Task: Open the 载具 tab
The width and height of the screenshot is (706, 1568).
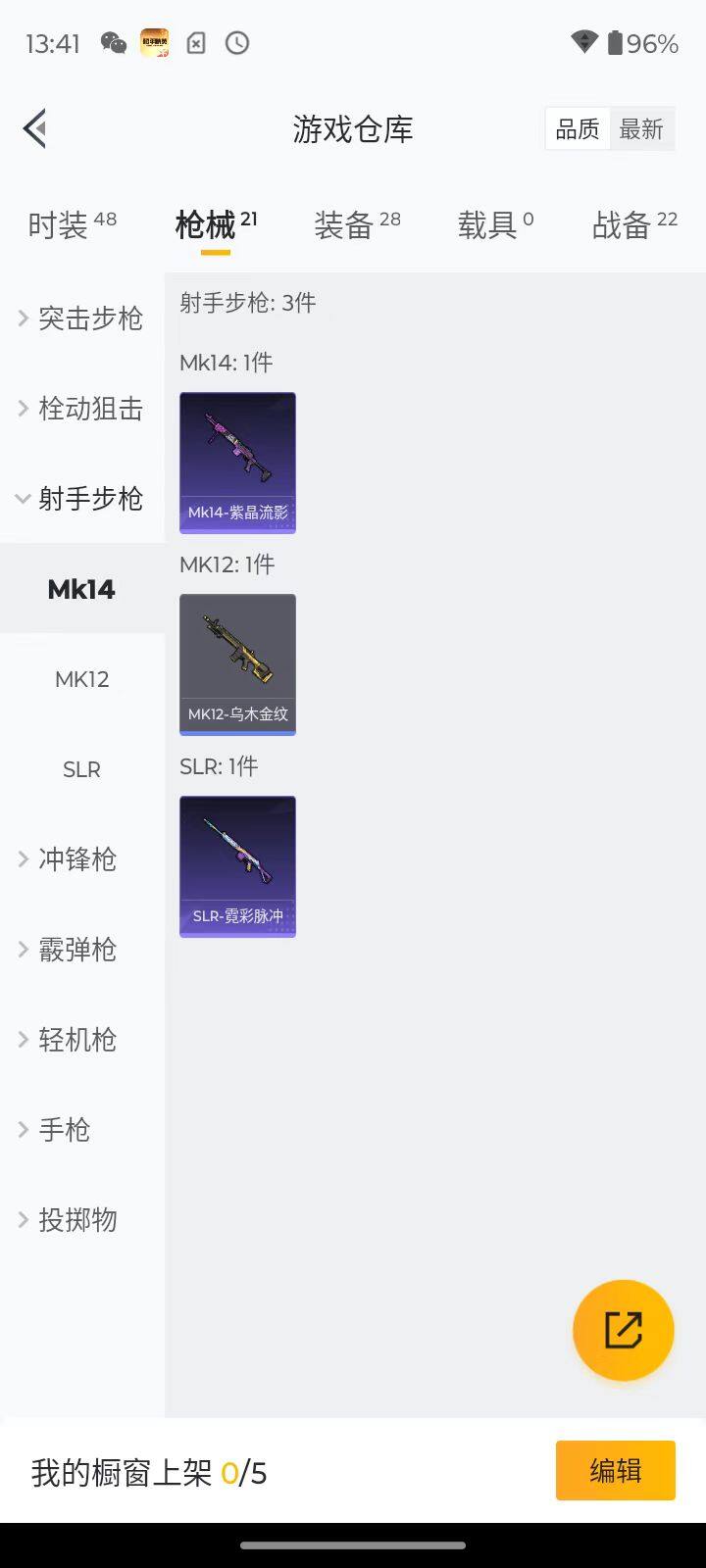Action: pos(495,224)
